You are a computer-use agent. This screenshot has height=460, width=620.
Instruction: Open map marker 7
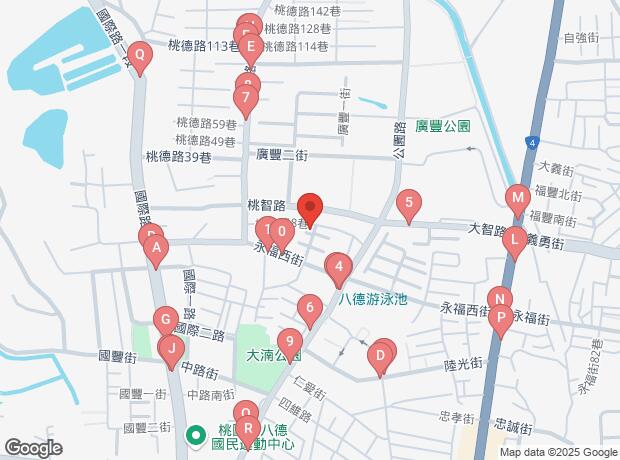243,98
